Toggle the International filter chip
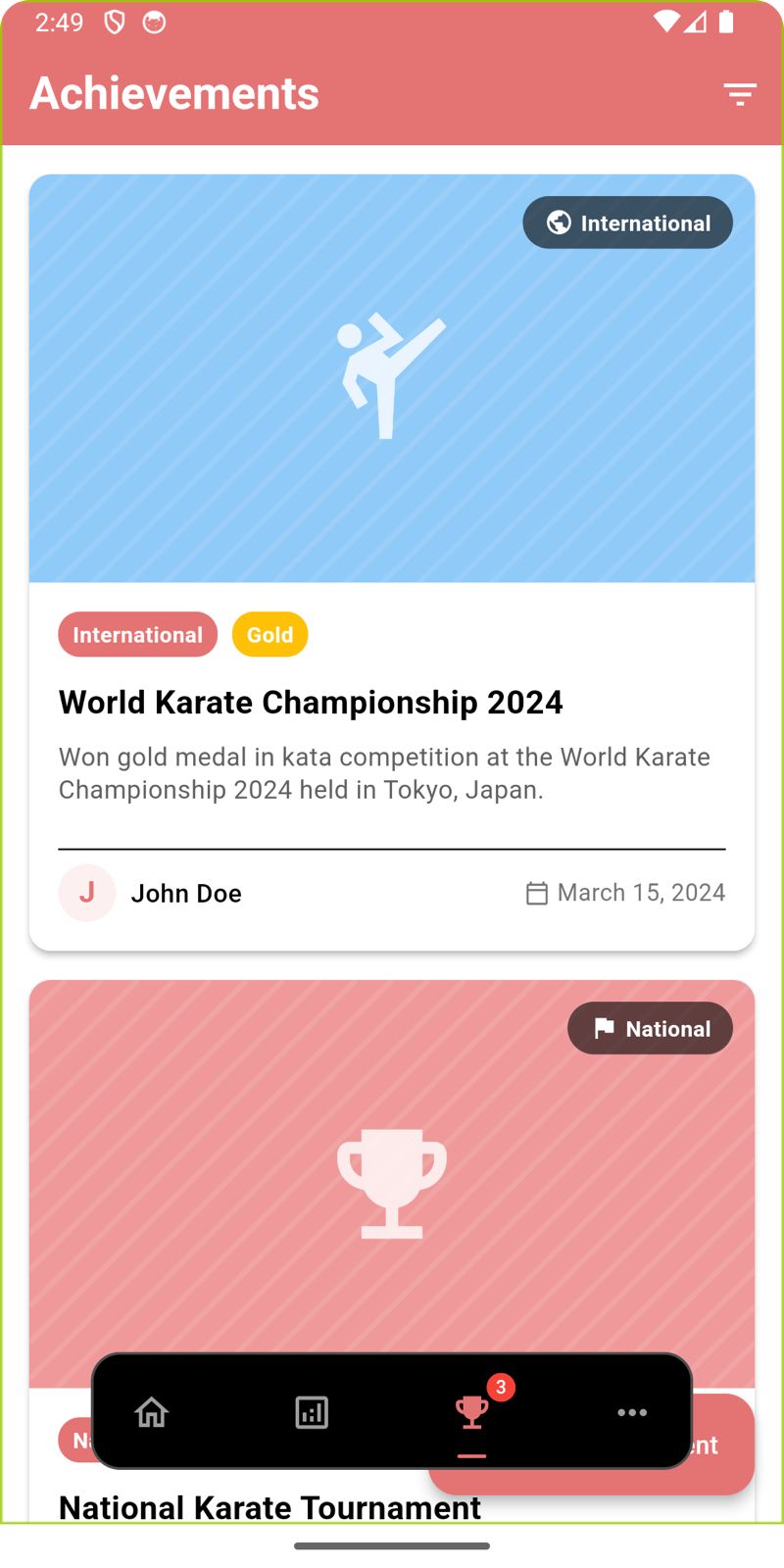 tap(137, 634)
